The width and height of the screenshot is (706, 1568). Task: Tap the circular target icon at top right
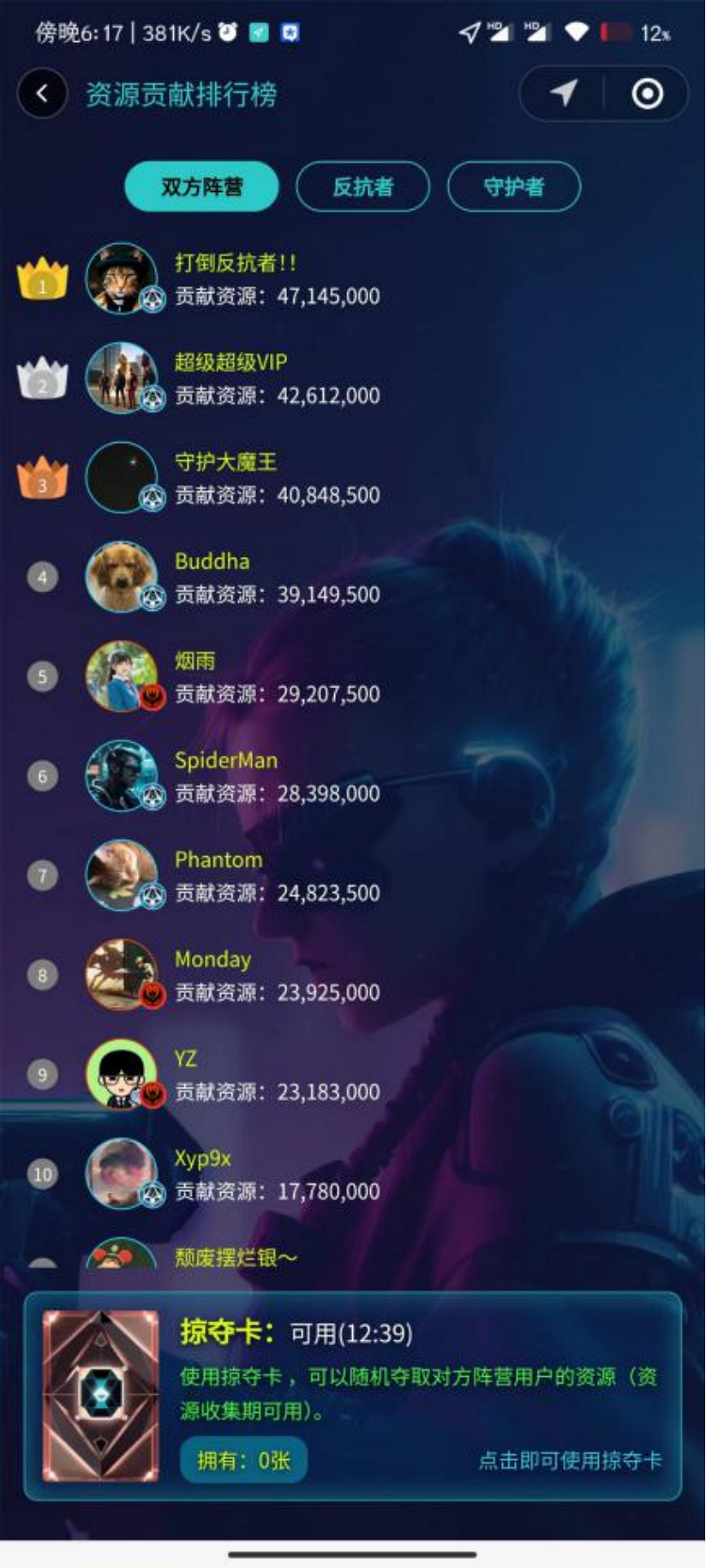(x=645, y=94)
